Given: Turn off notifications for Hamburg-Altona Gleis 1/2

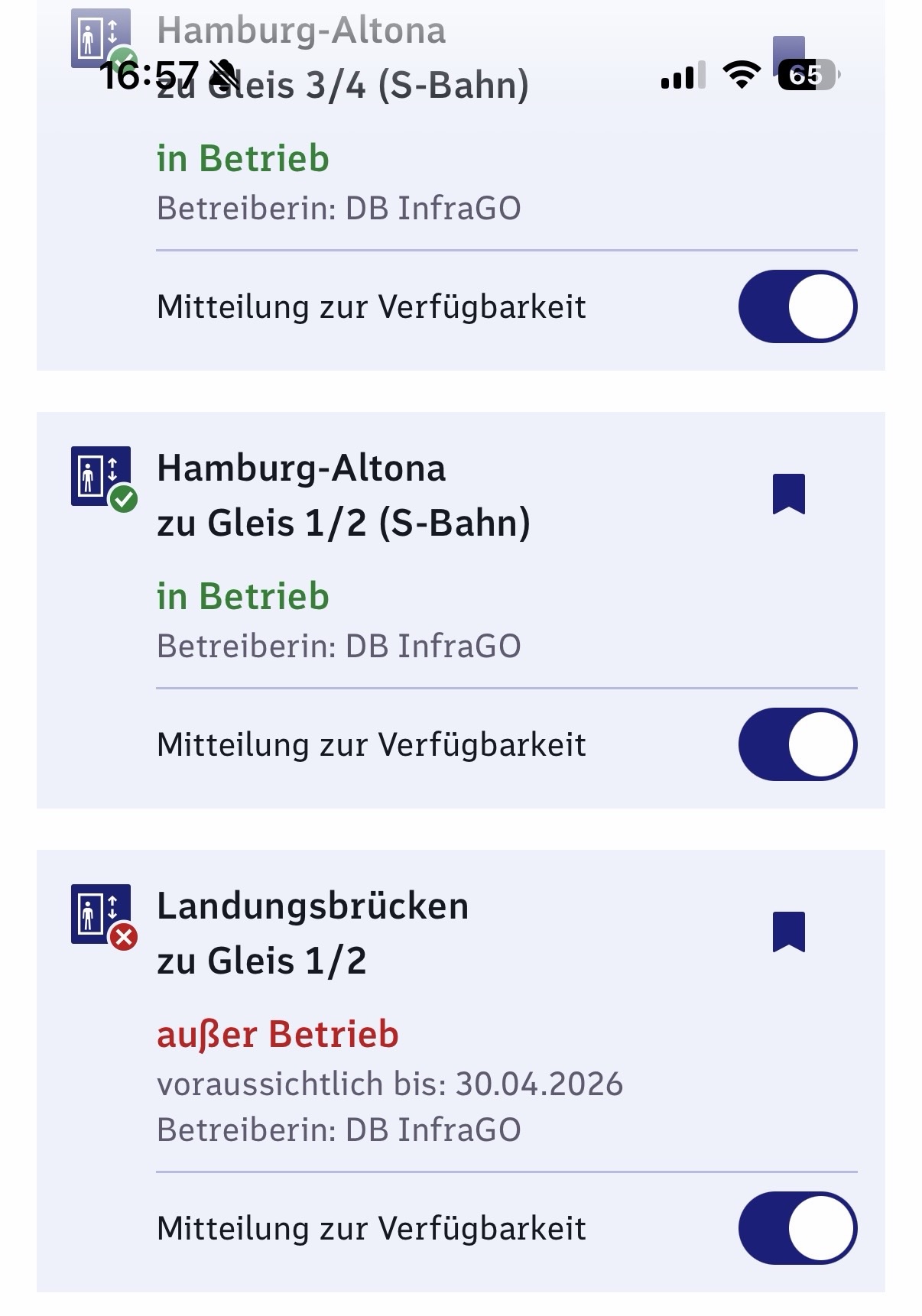Looking at the screenshot, I should click(797, 743).
